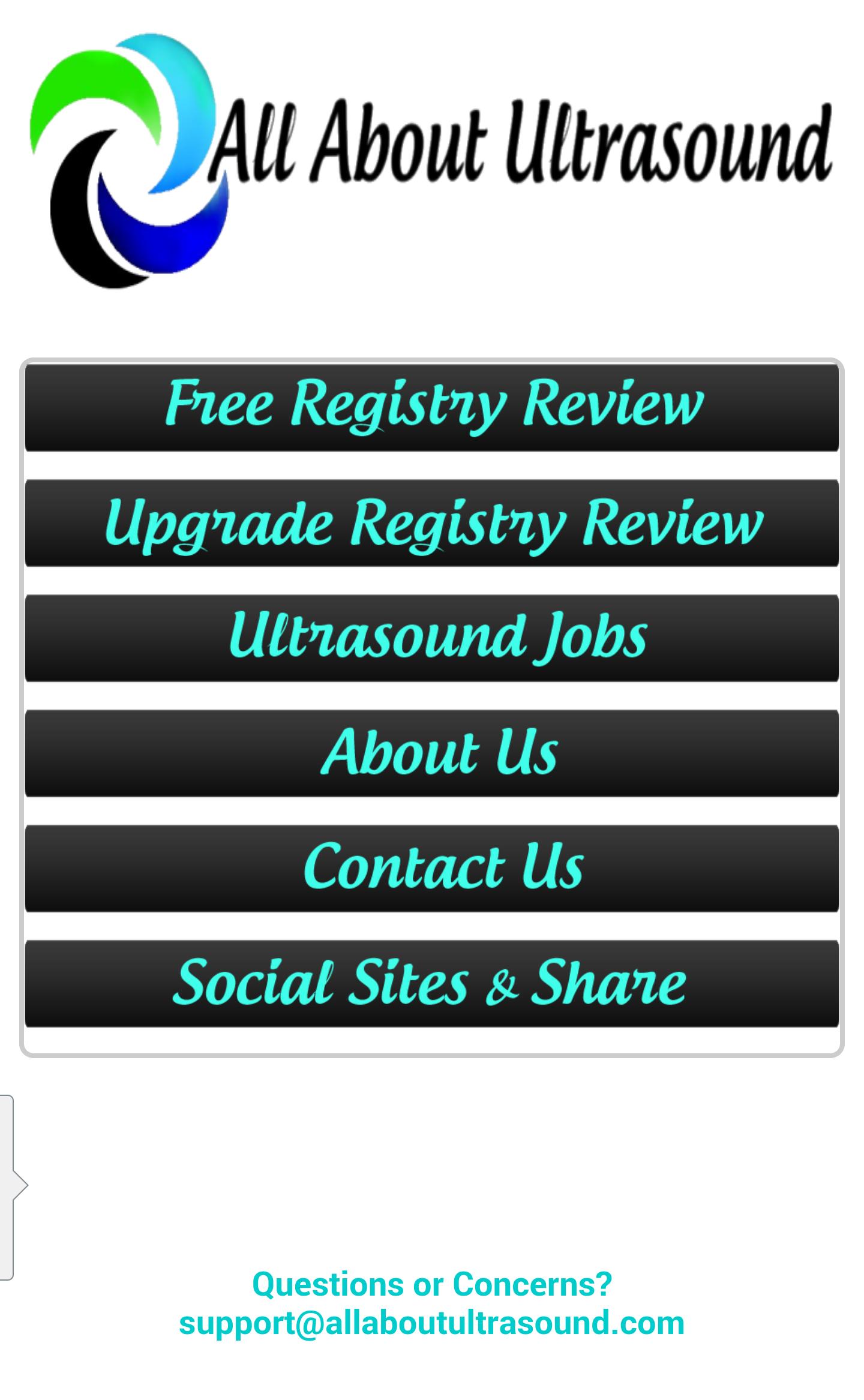Open the About Us page
The width and height of the screenshot is (864, 1400).
click(431, 753)
